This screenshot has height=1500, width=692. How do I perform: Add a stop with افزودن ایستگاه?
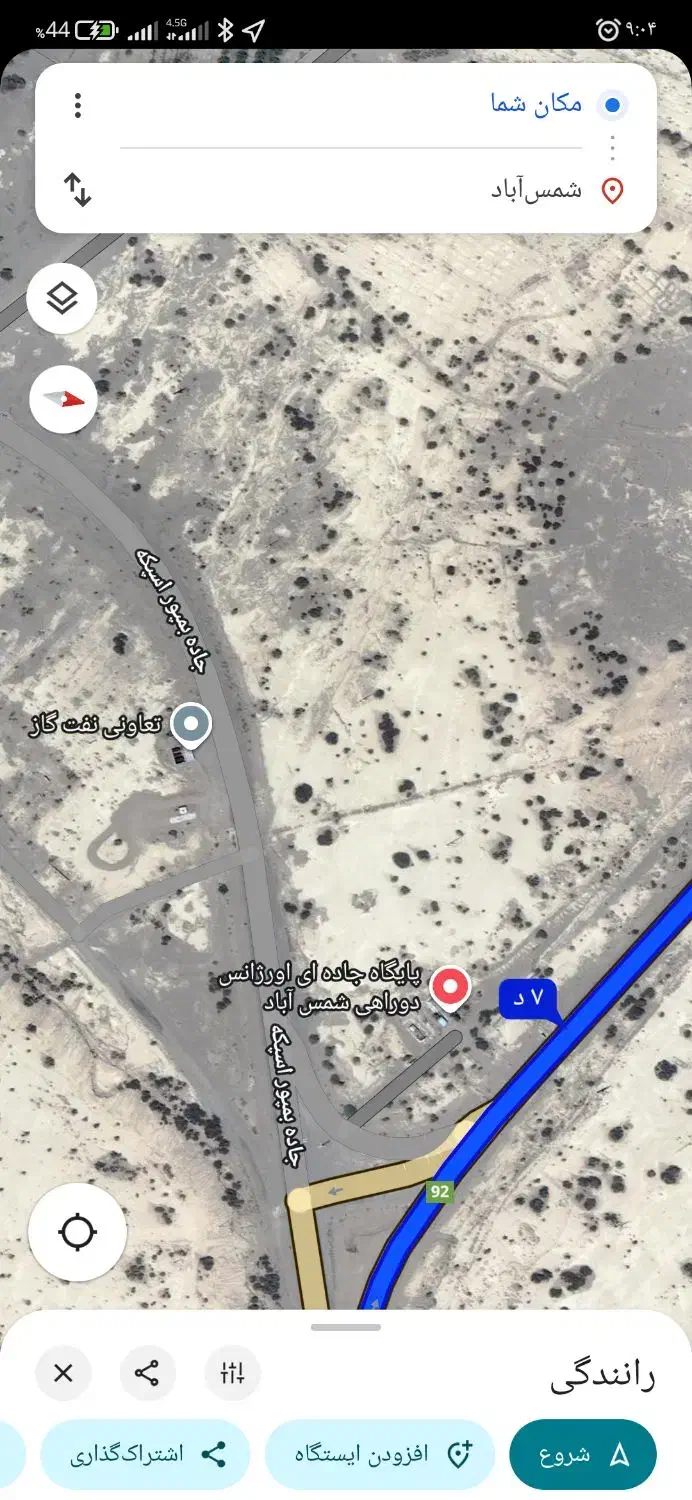point(380,1454)
